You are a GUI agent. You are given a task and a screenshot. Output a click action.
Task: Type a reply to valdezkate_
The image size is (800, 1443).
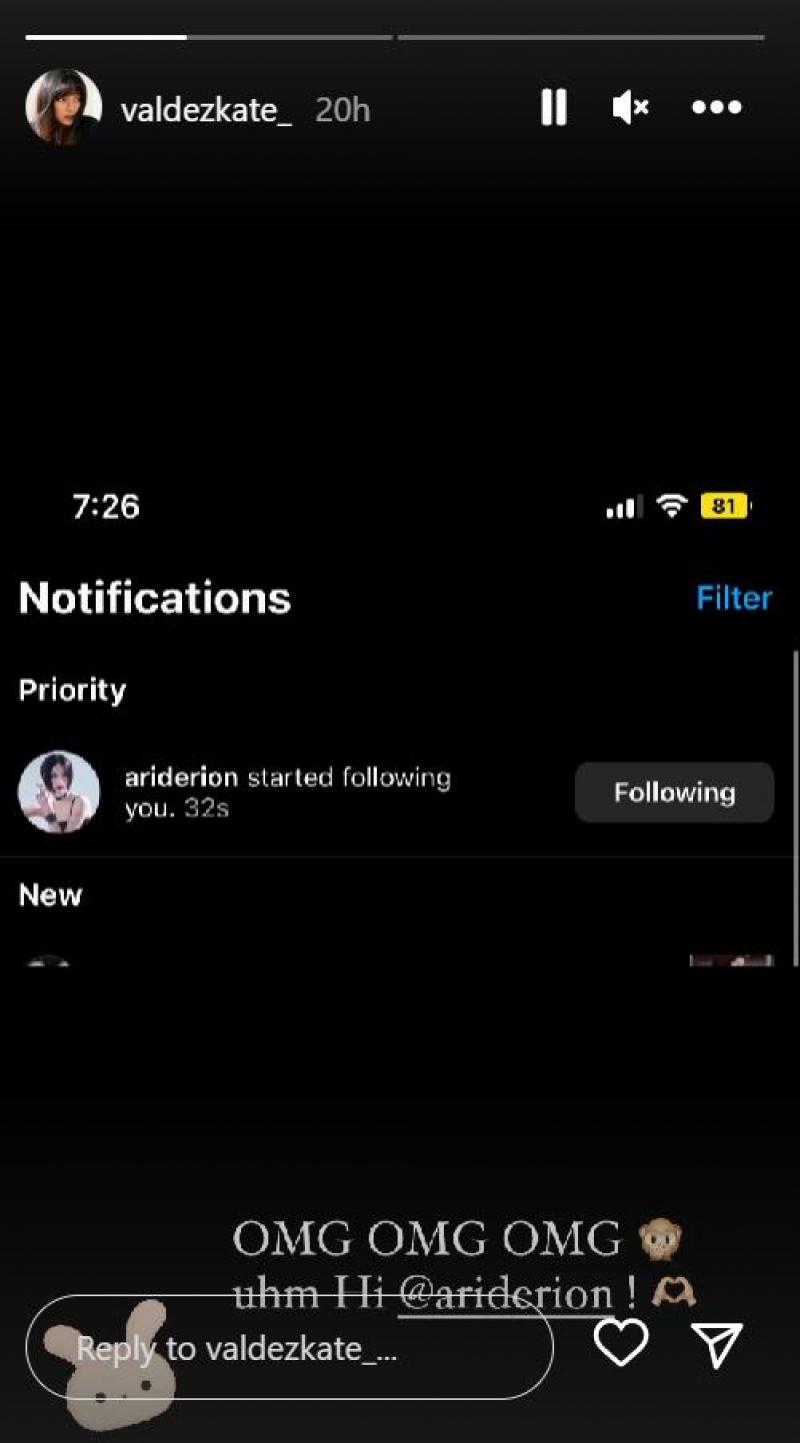tap(290, 1348)
